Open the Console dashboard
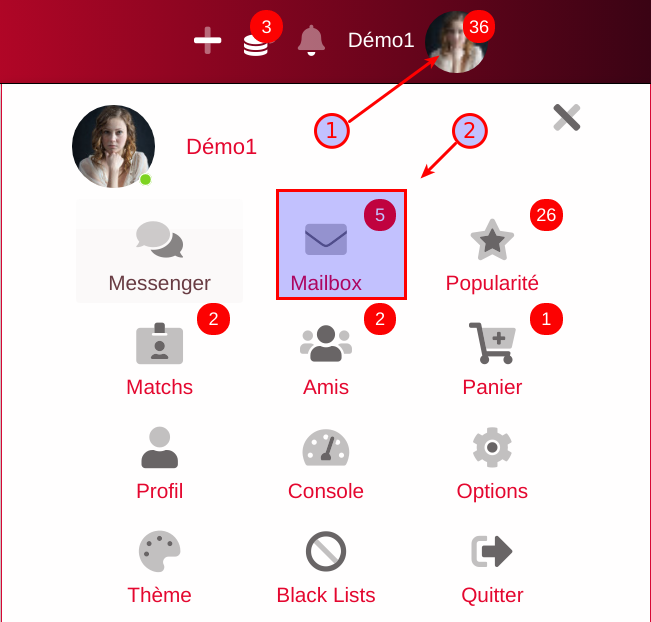Screen dimensions: 651x622 click(x=326, y=462)
